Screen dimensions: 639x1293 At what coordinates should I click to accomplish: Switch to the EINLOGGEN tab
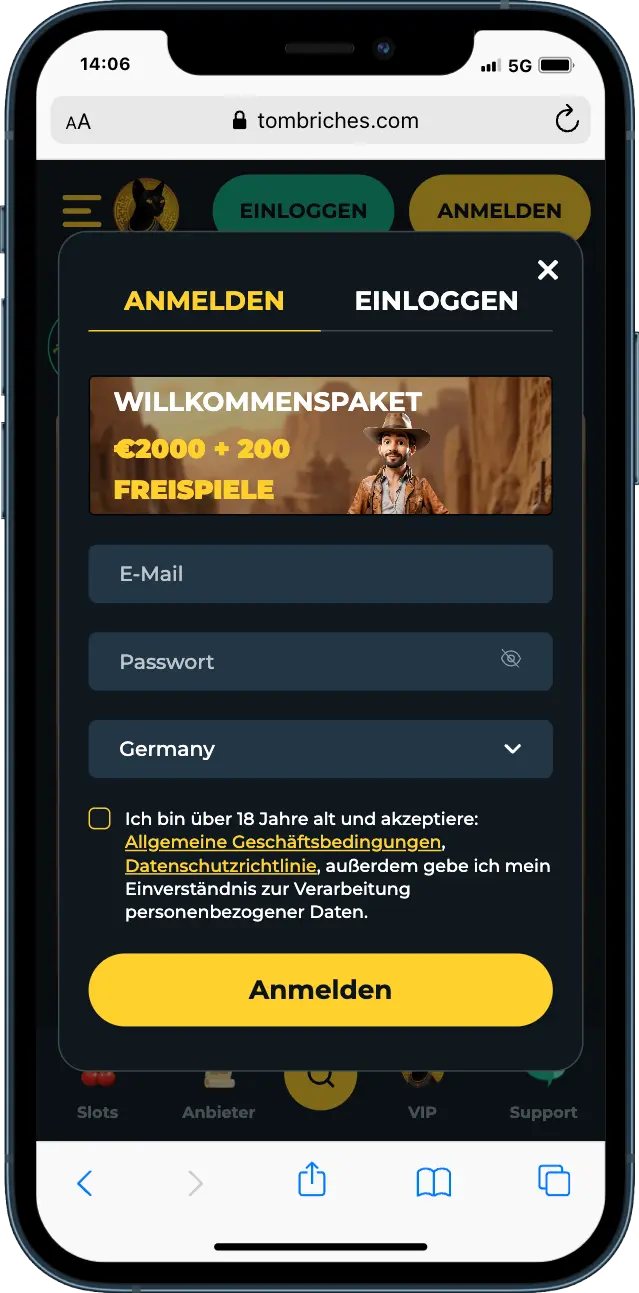click(x=436, y=301)
